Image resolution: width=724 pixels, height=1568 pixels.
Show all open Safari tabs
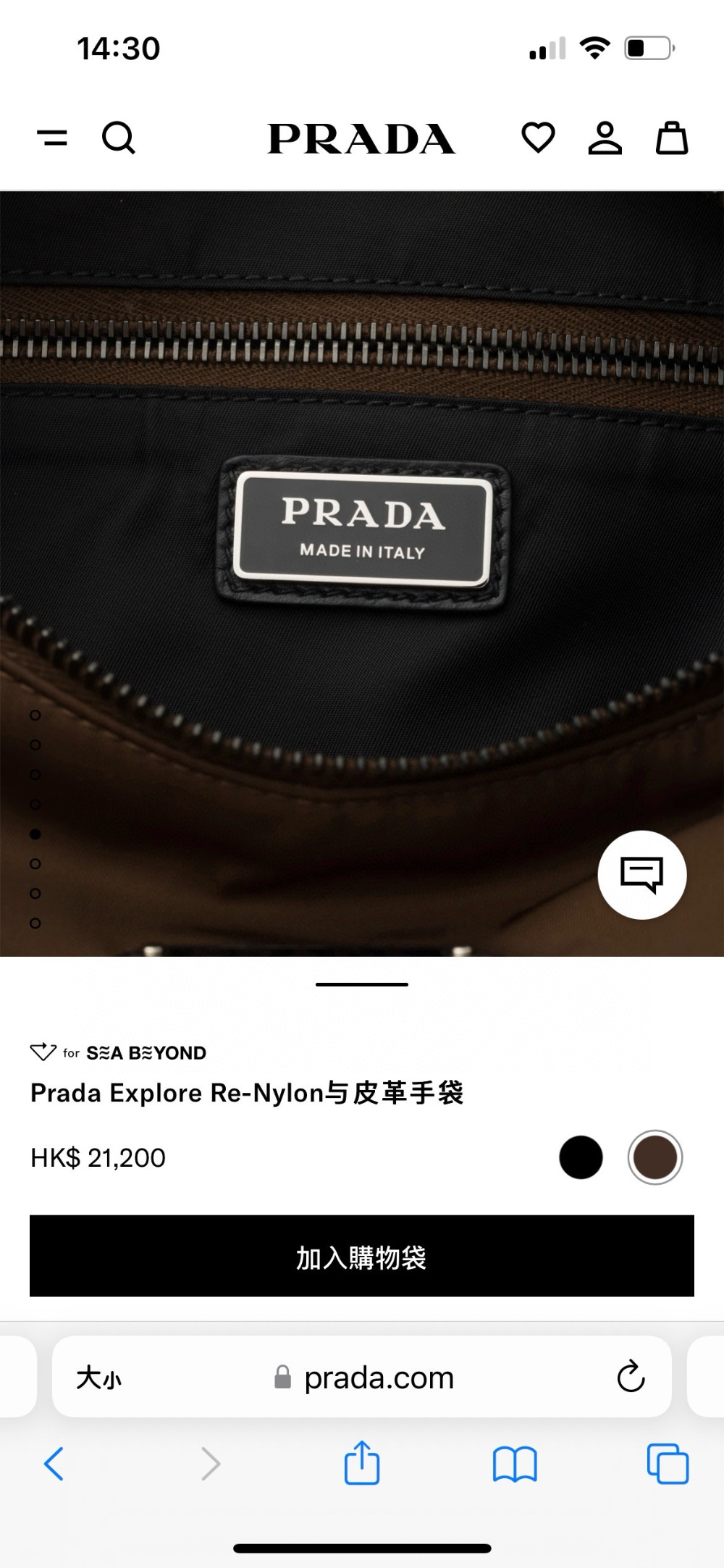(668, 1464)
